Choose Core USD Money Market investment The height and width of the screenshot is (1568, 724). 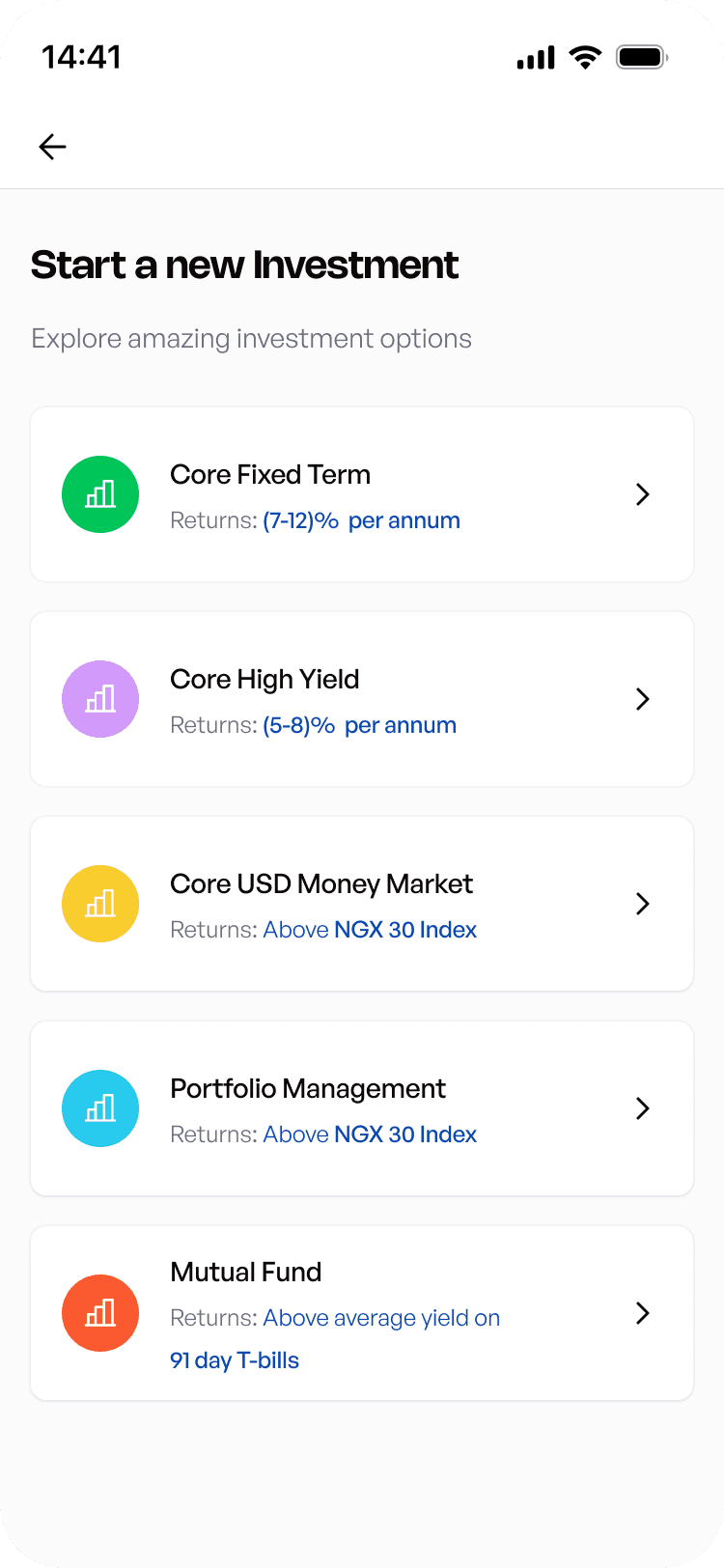pos(362,904)
